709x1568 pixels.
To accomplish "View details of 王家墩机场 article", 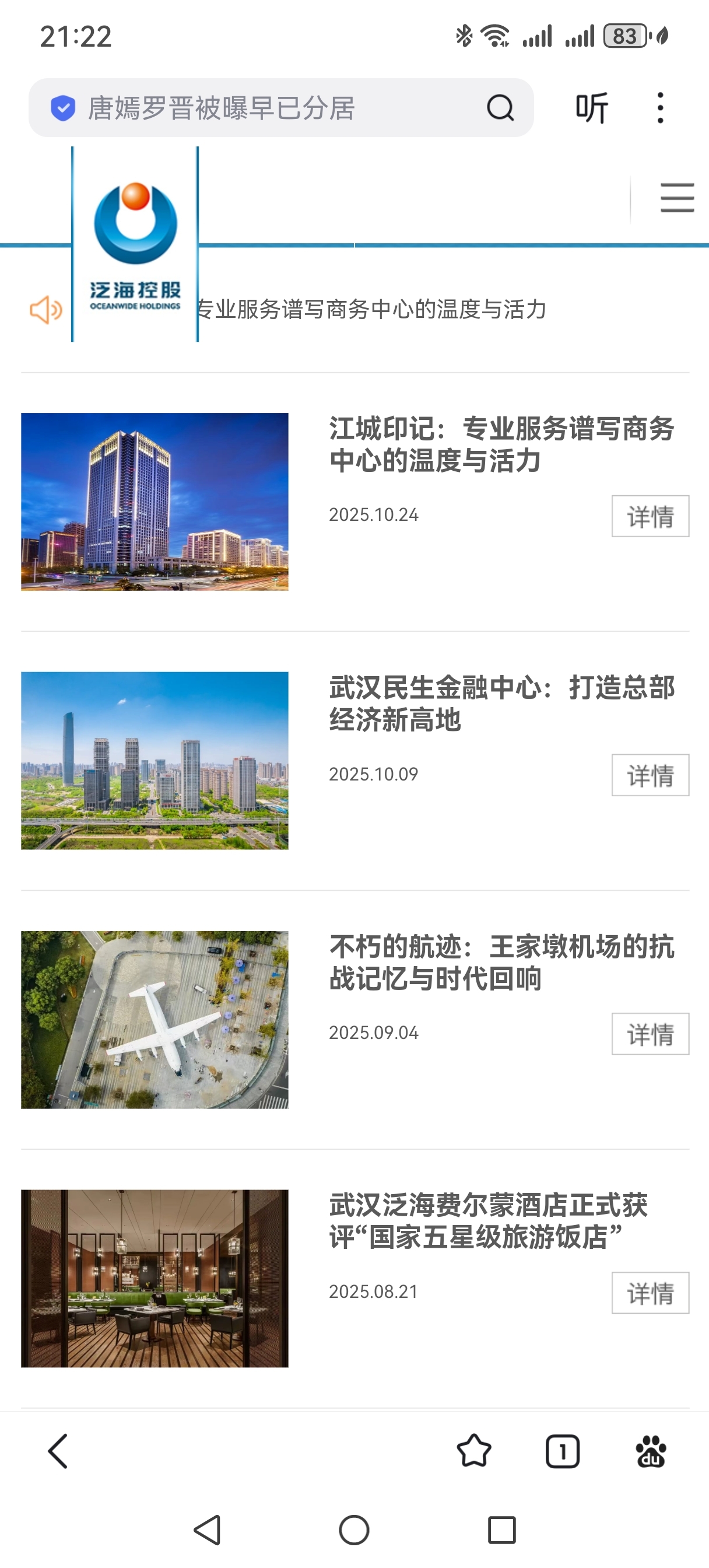I will pos(650,1034).
